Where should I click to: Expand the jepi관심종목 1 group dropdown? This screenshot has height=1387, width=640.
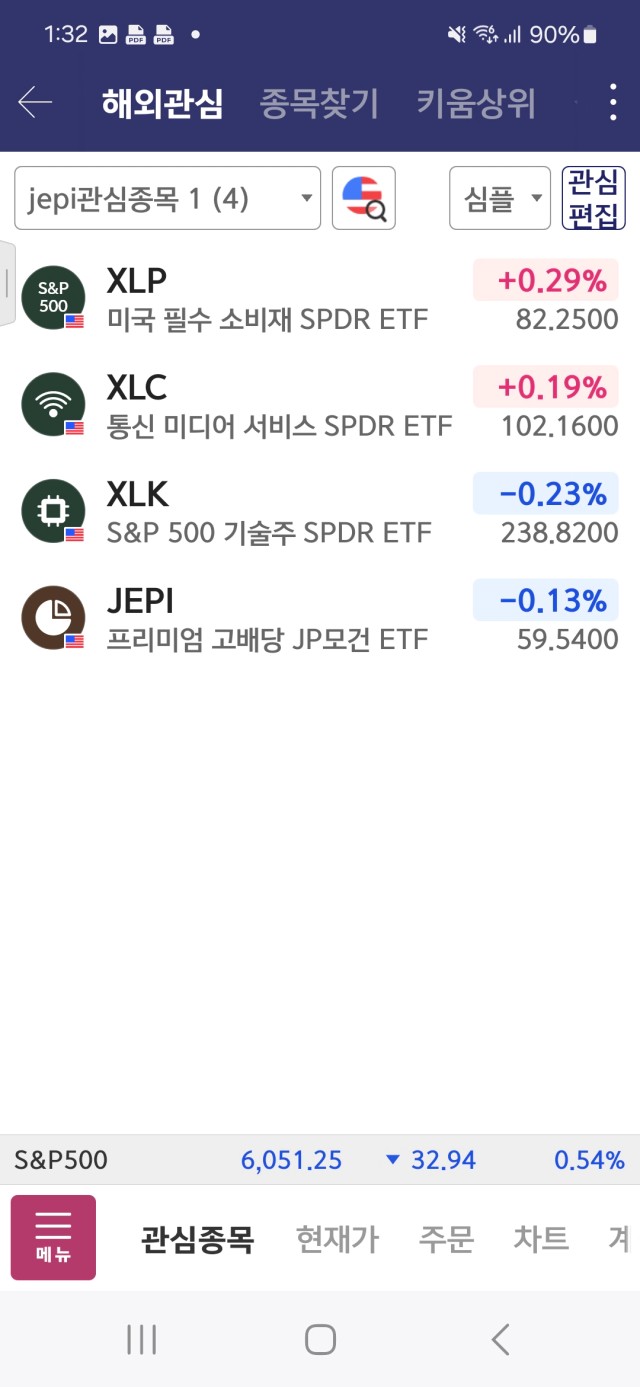(x=167, y=198)
